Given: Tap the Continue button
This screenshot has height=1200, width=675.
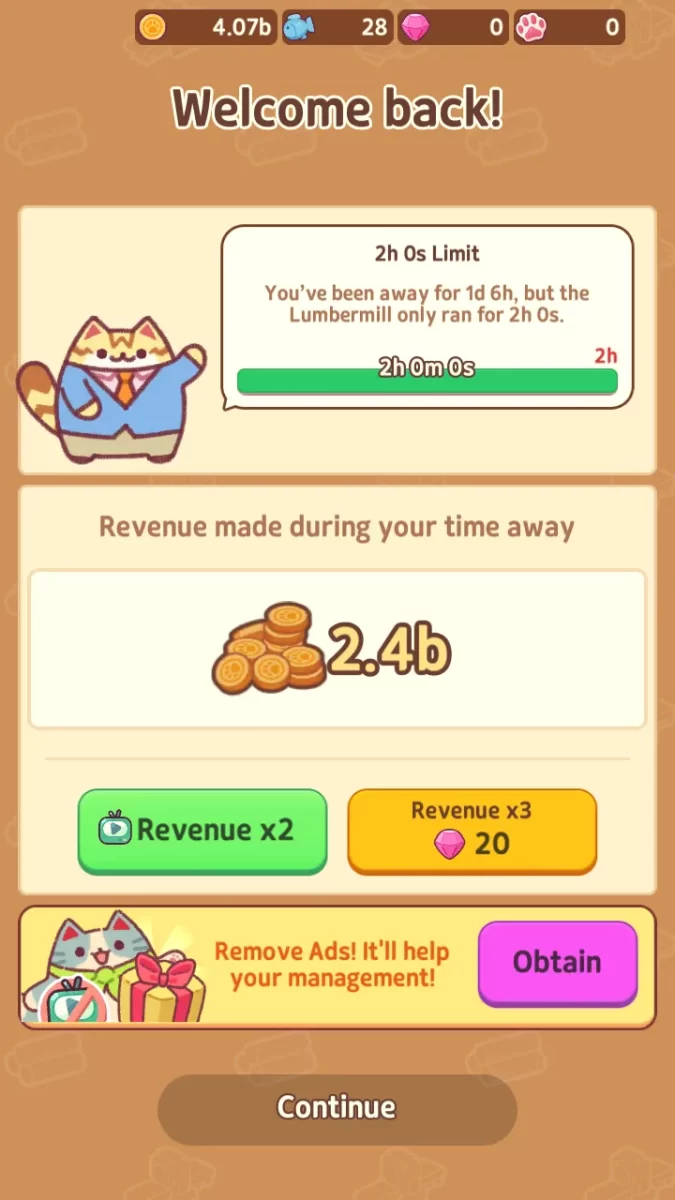Looking at the screenshot, I should tap(337, 1108).
